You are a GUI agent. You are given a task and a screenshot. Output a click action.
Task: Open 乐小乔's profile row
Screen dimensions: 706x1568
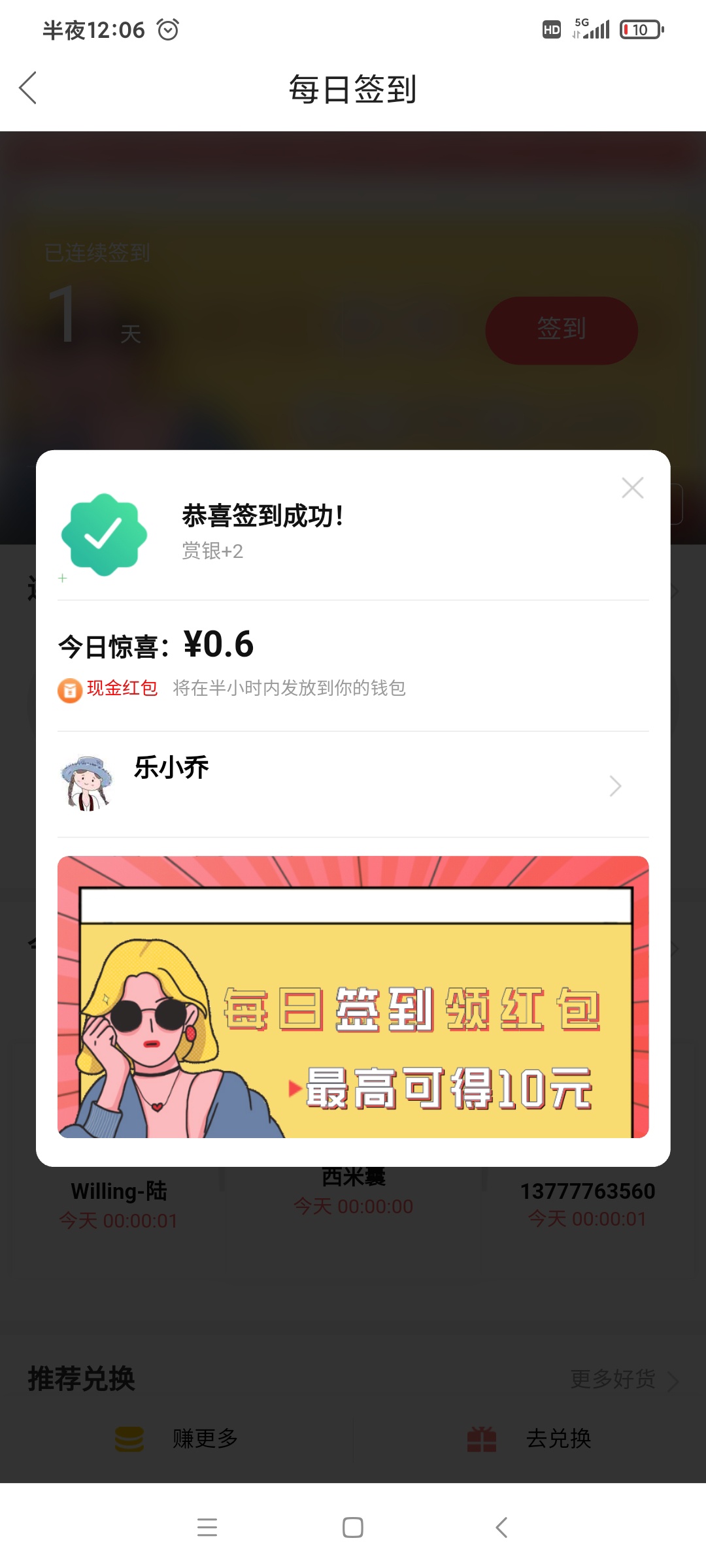(353, 785)
